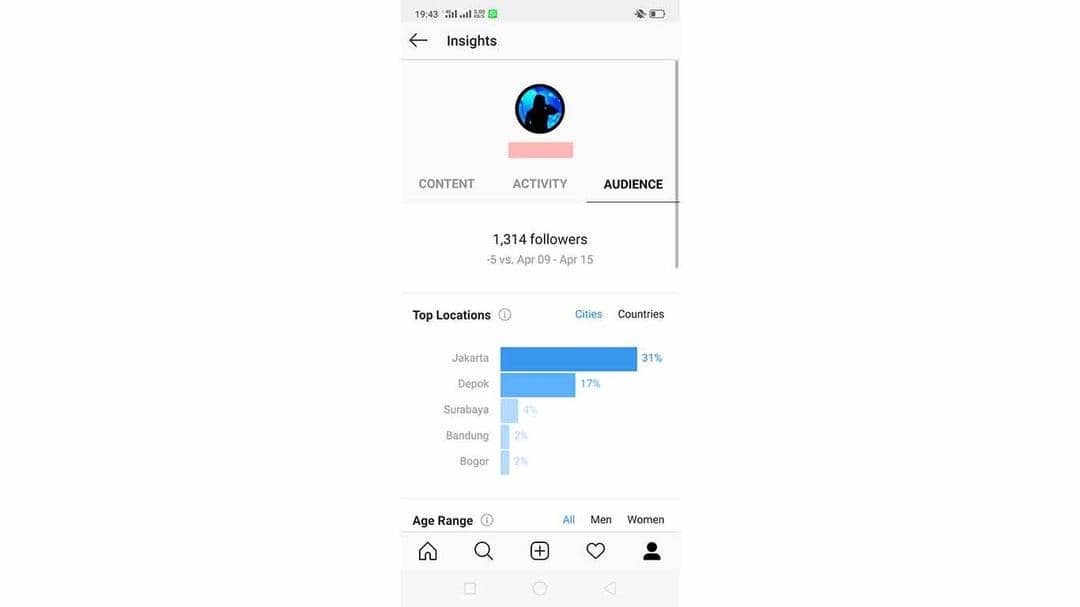Open the Top Locations info icon

505,315
